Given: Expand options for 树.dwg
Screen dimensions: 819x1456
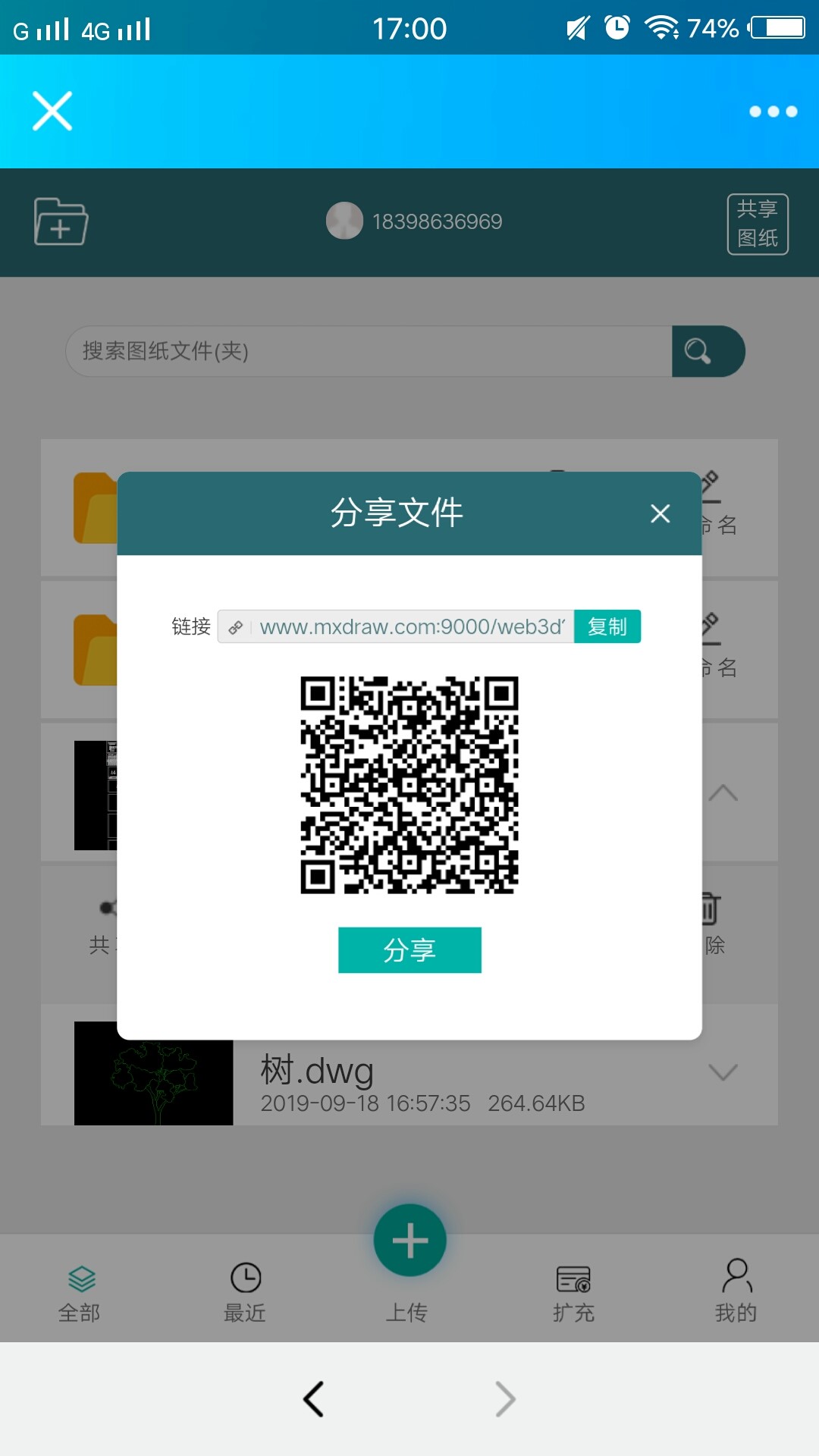Looking at the screenshot, I should tap(722, 1072).
